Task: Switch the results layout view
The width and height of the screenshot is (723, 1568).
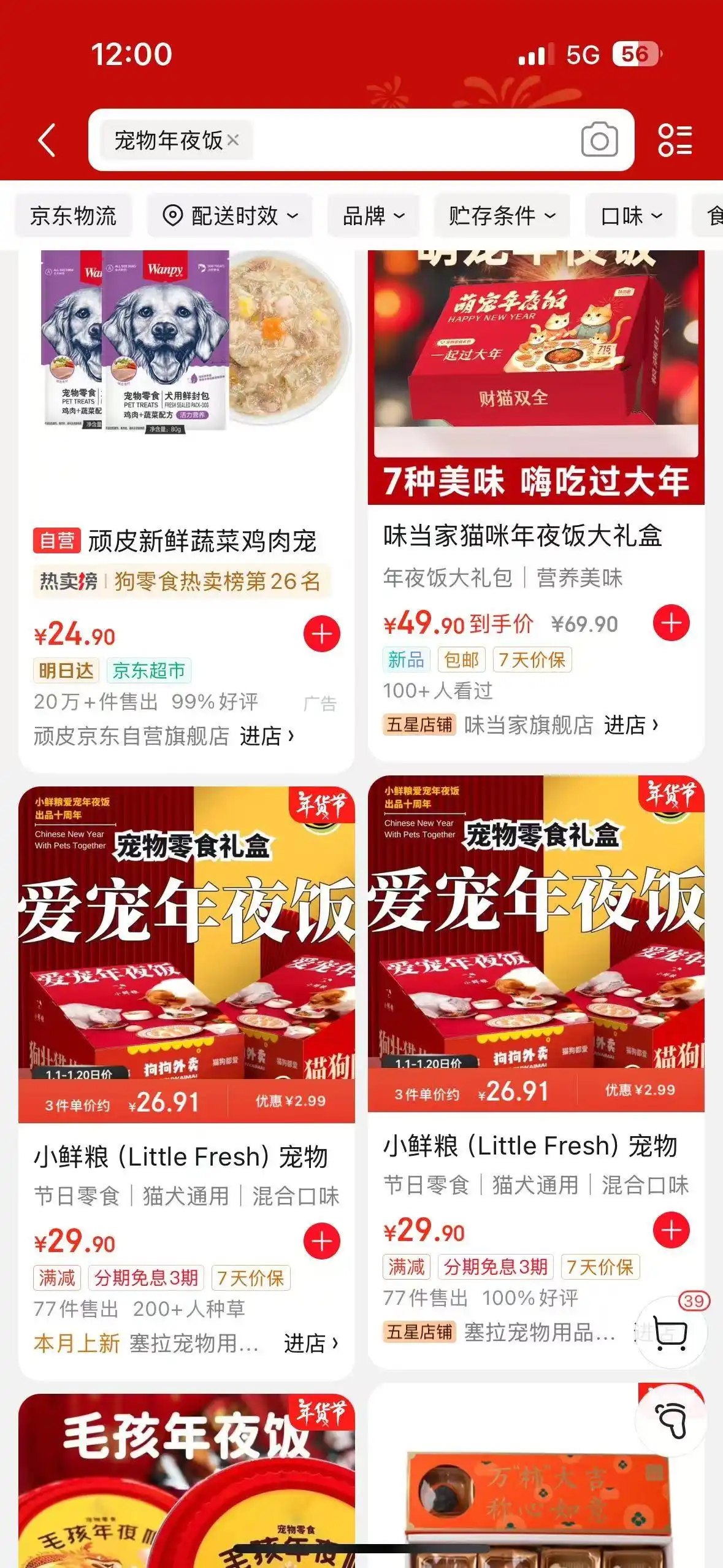Action: 675,140
